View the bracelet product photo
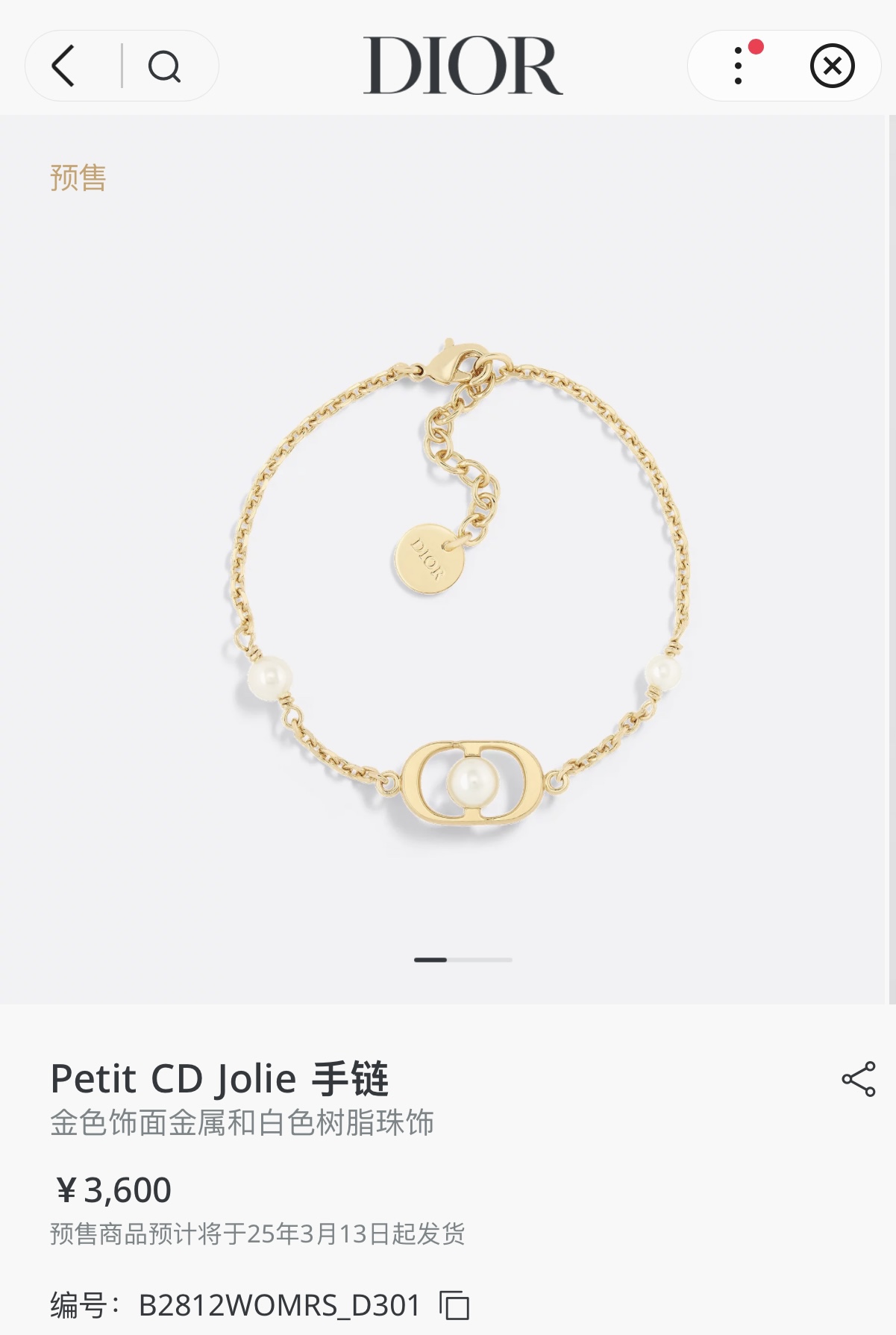Screen dimensions: 896x1335 tap(459, 582)
